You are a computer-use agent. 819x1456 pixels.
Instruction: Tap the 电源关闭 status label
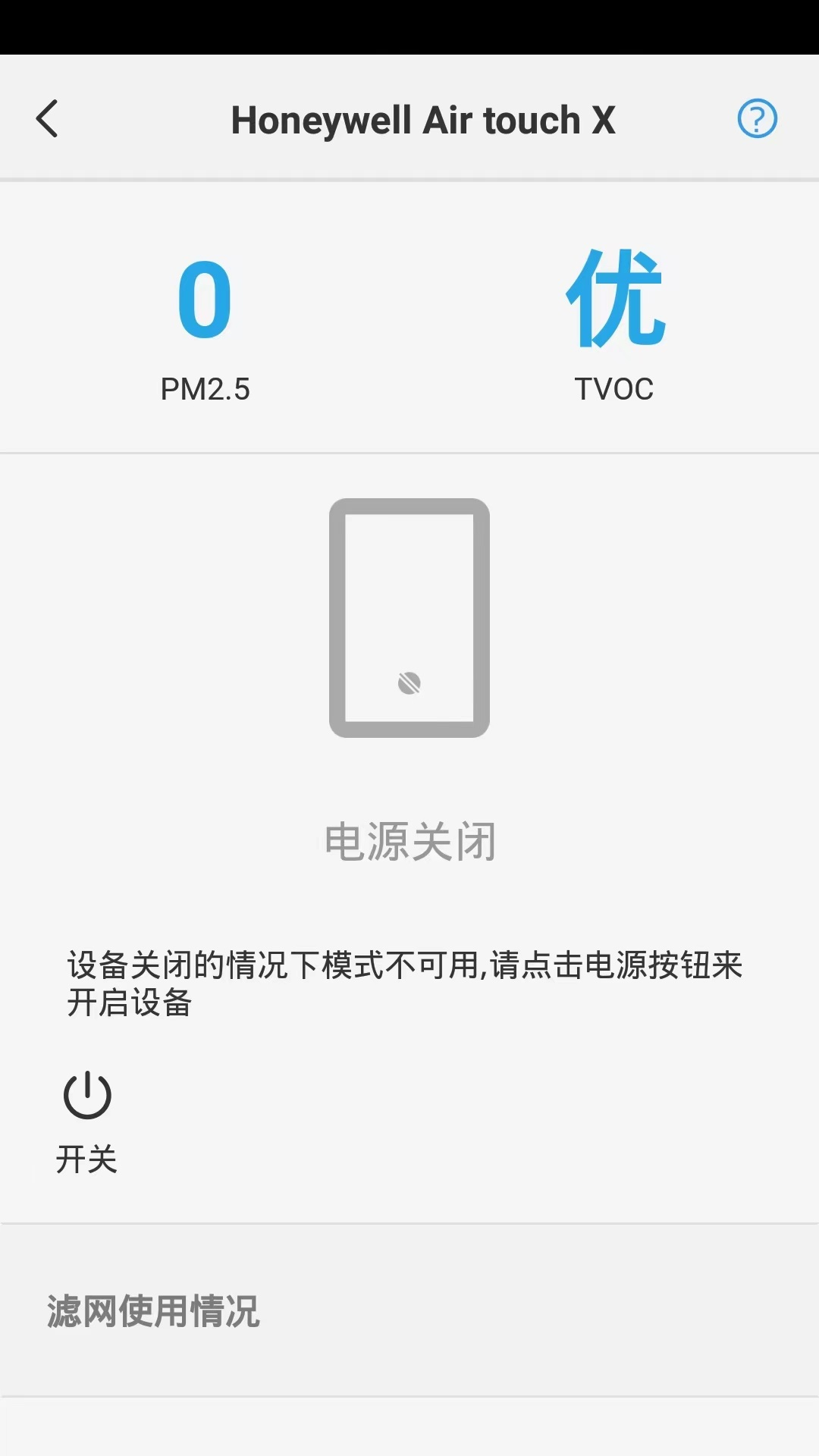pyautogui.click(x=409, y=840)
